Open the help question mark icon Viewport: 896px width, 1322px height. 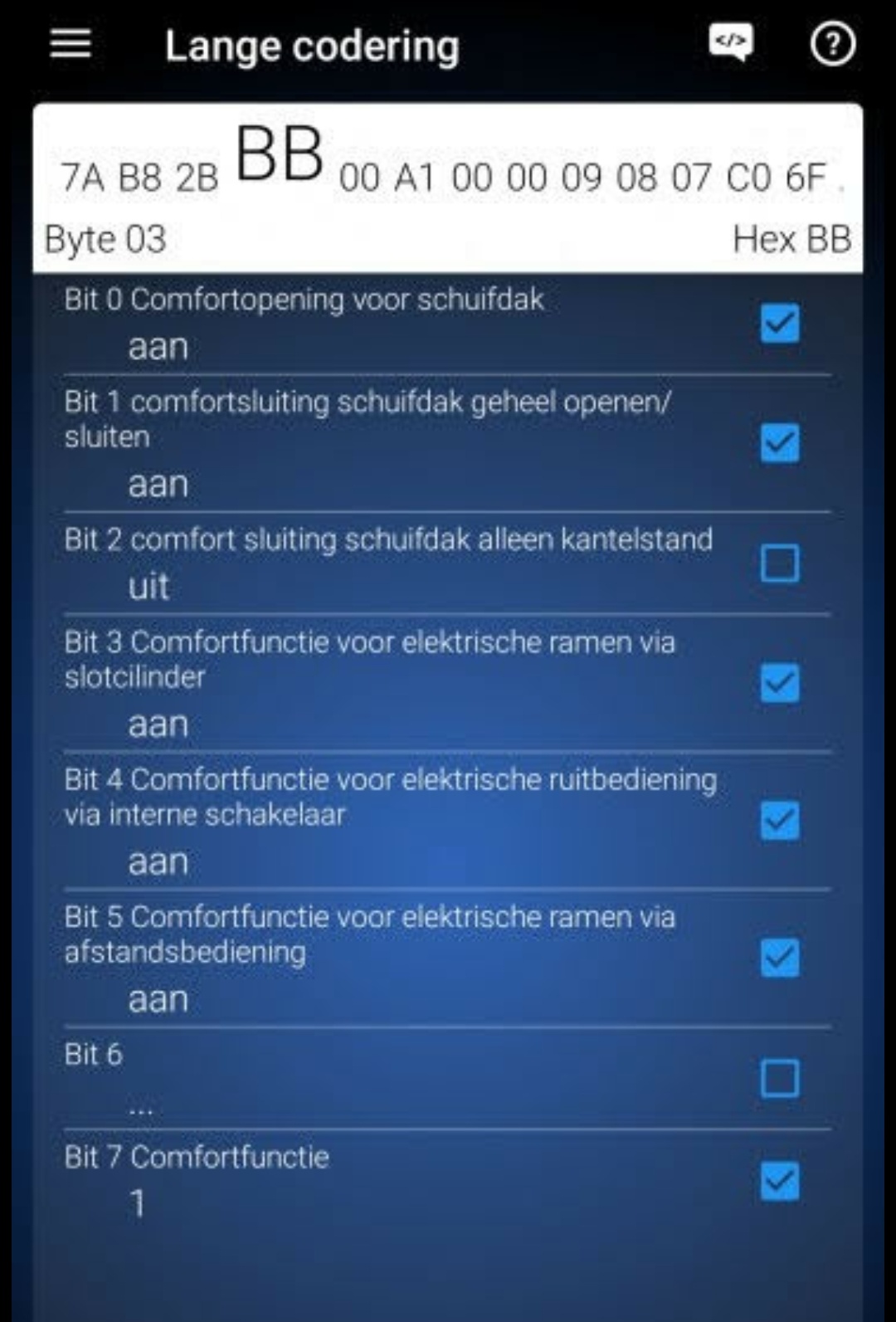tap(832, 44)
